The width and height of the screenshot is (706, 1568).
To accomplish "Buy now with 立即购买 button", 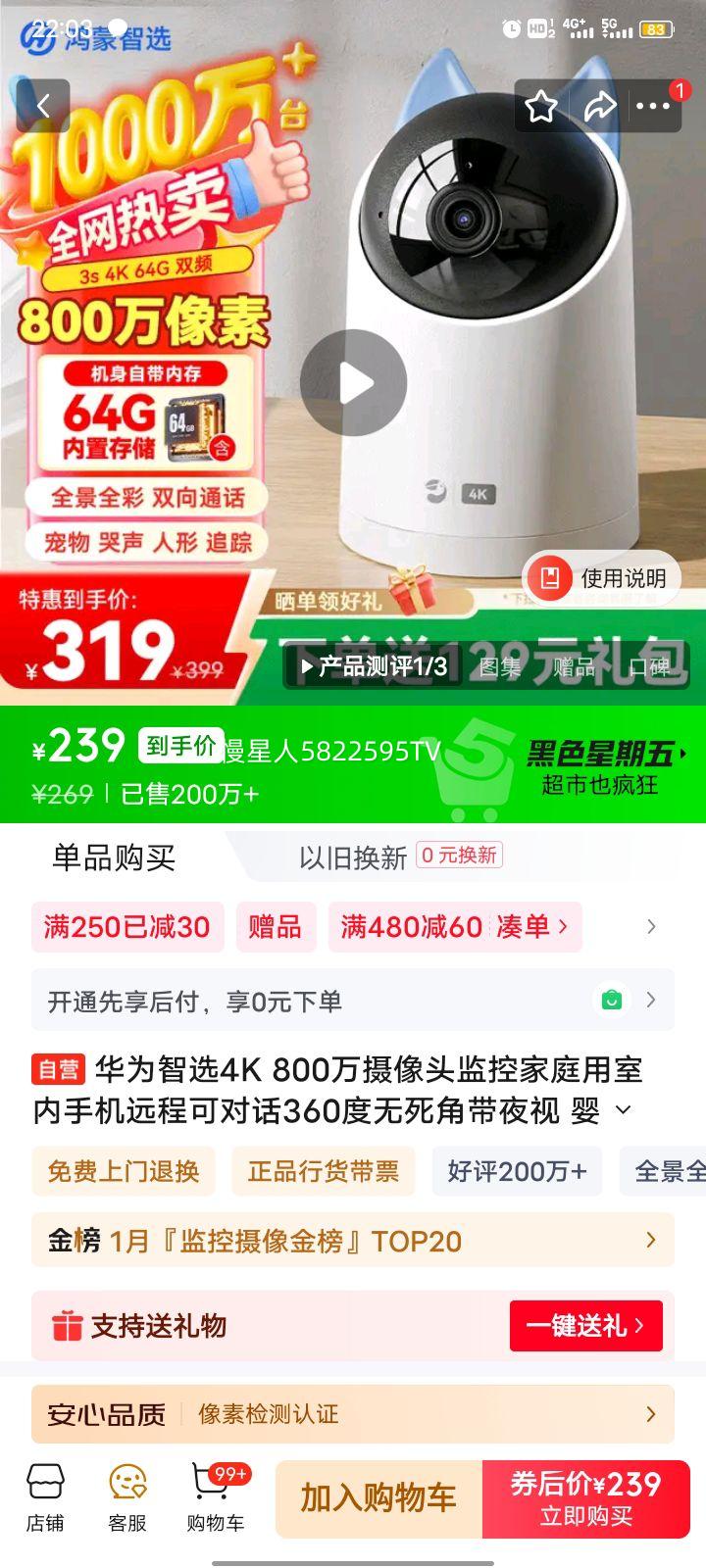I will [x=586, y=1498].
